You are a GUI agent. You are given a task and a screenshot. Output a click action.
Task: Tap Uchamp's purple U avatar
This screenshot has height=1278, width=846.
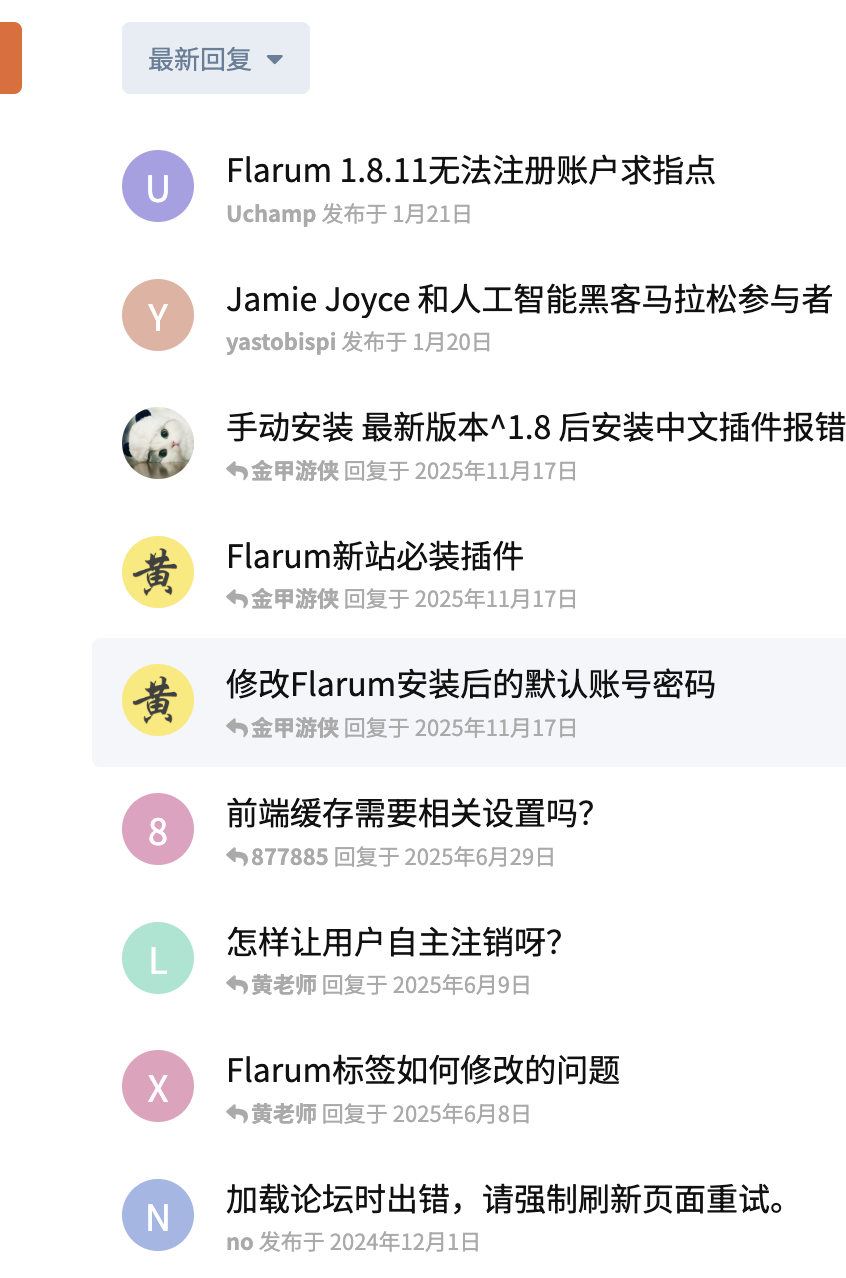click(x=158, y=186)
